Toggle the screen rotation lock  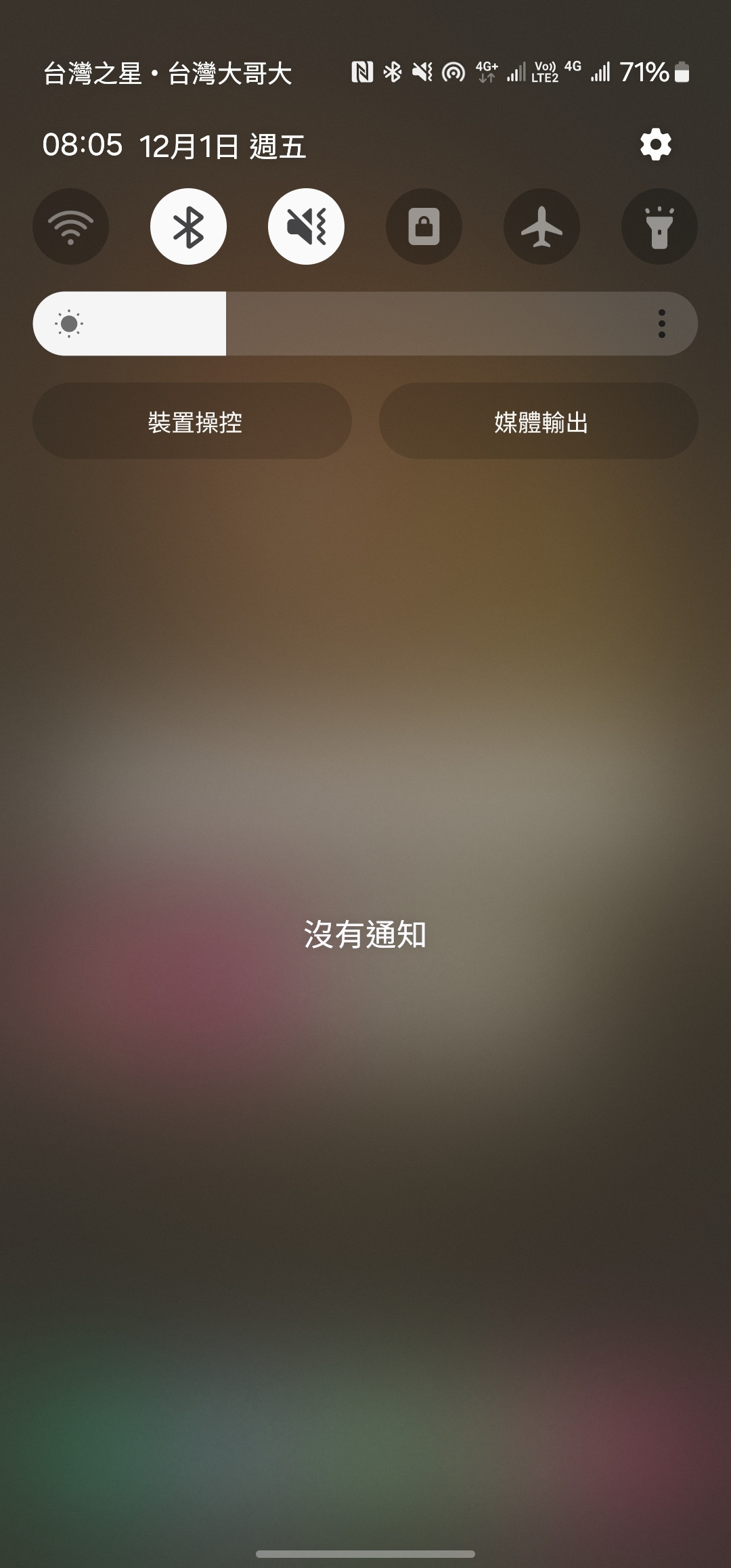tap(424, 227)
